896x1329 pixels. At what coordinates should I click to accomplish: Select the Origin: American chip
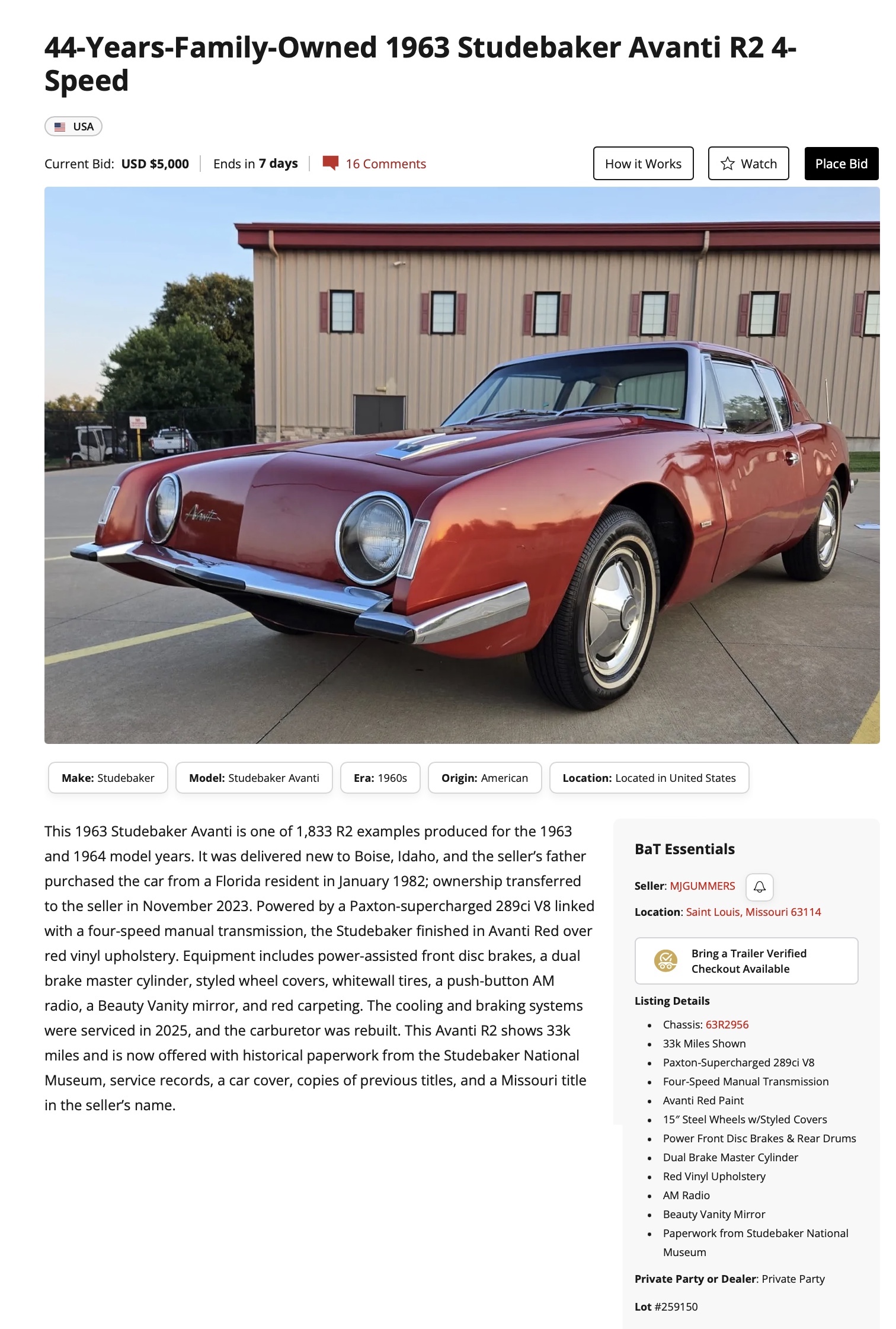click(484, 778)
